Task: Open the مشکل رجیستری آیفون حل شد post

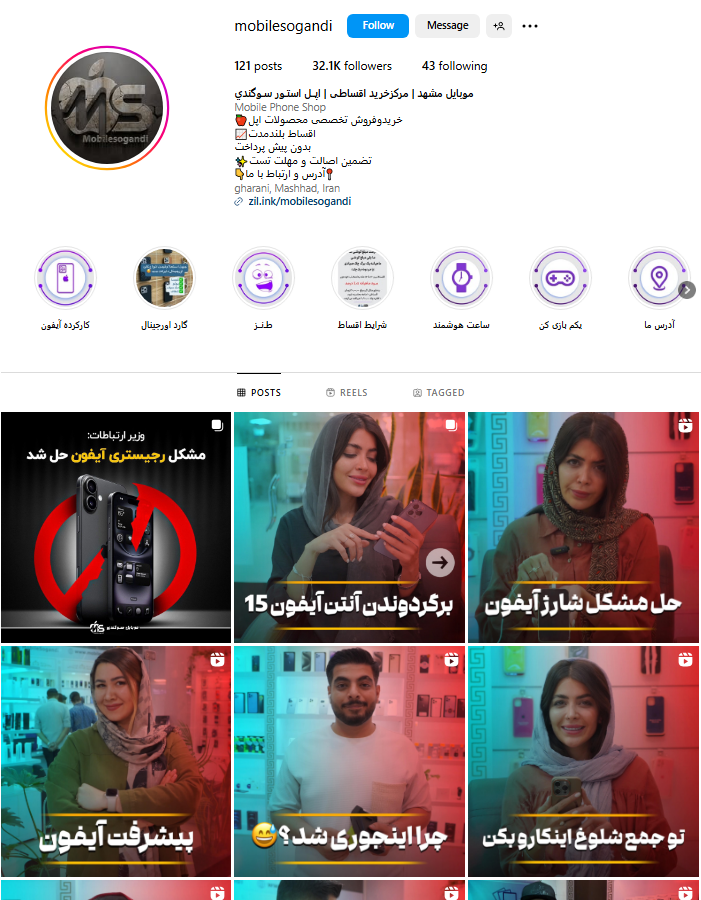Action: click(x=115, y=527)
